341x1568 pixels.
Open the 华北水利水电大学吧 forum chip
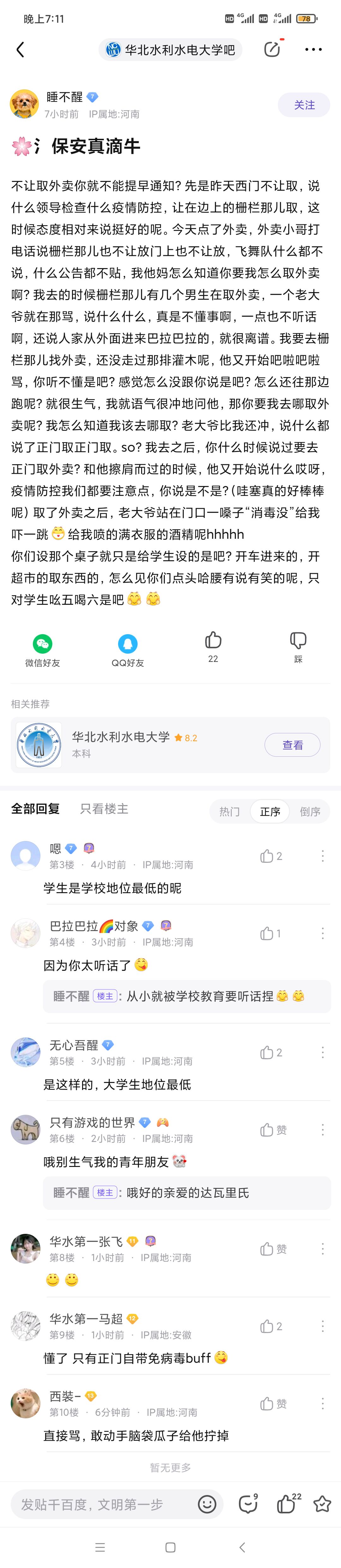pos(170,50)
